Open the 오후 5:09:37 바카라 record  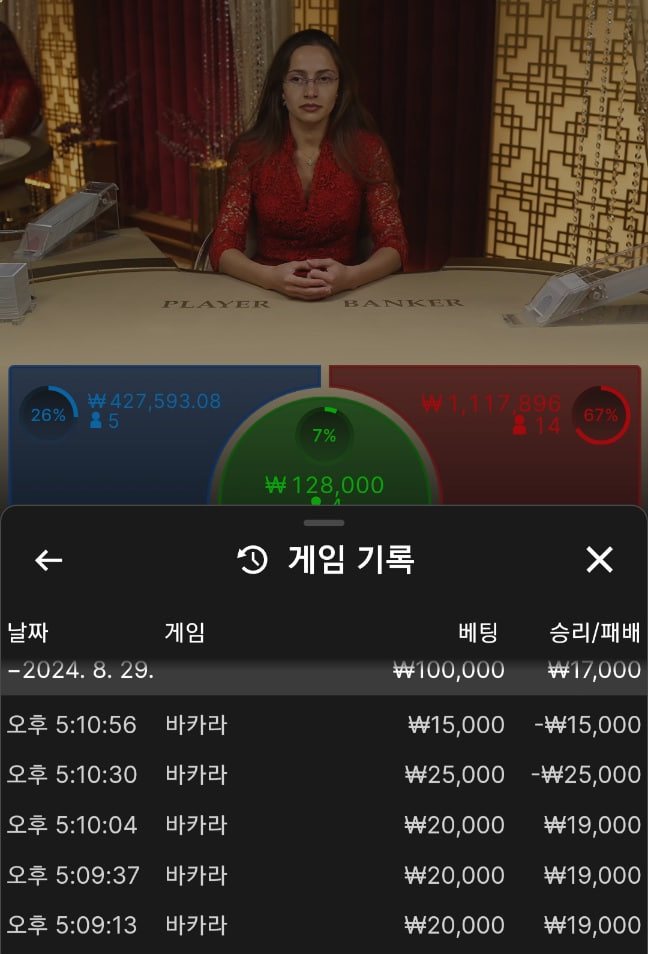click(x=323, y=875)
